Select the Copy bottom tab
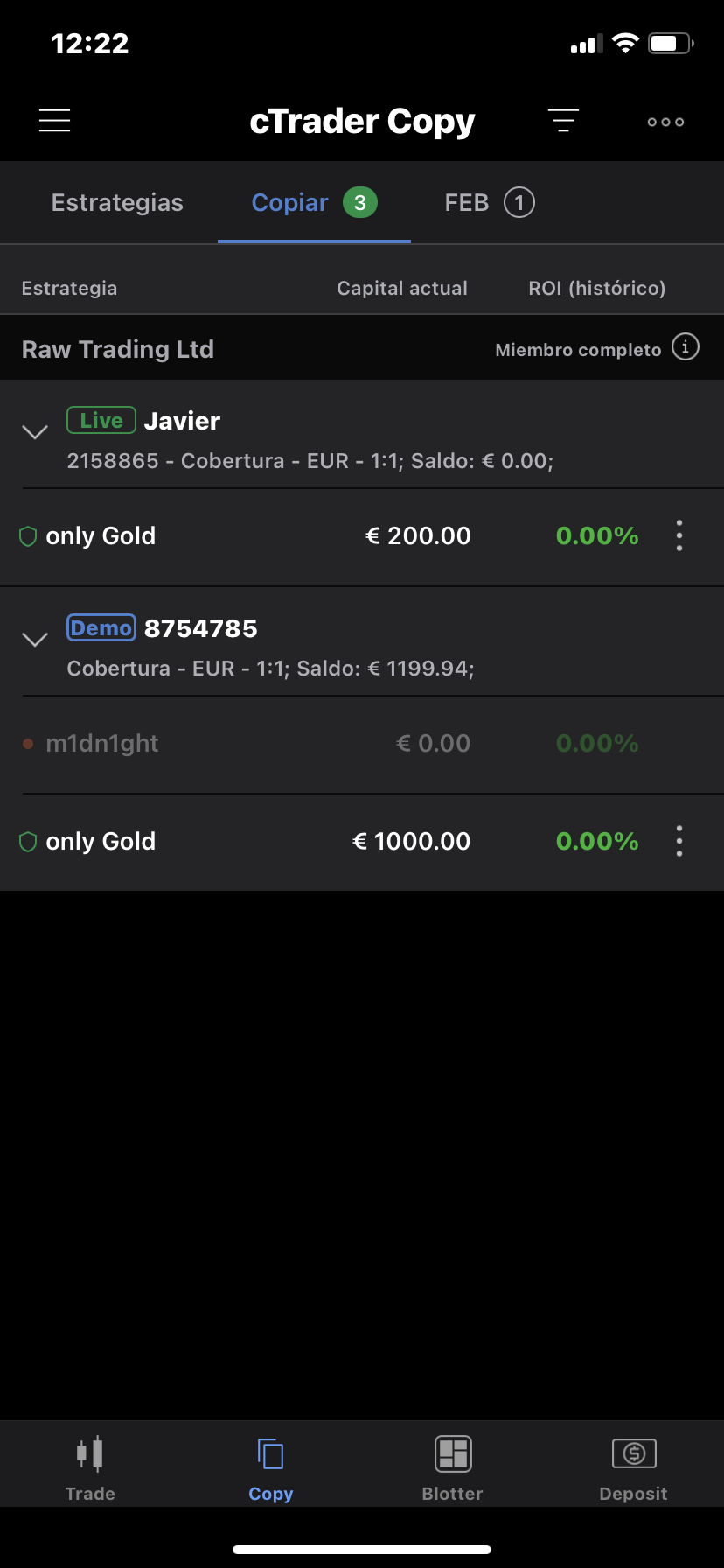The image size is (724, 1568). 271,1469
